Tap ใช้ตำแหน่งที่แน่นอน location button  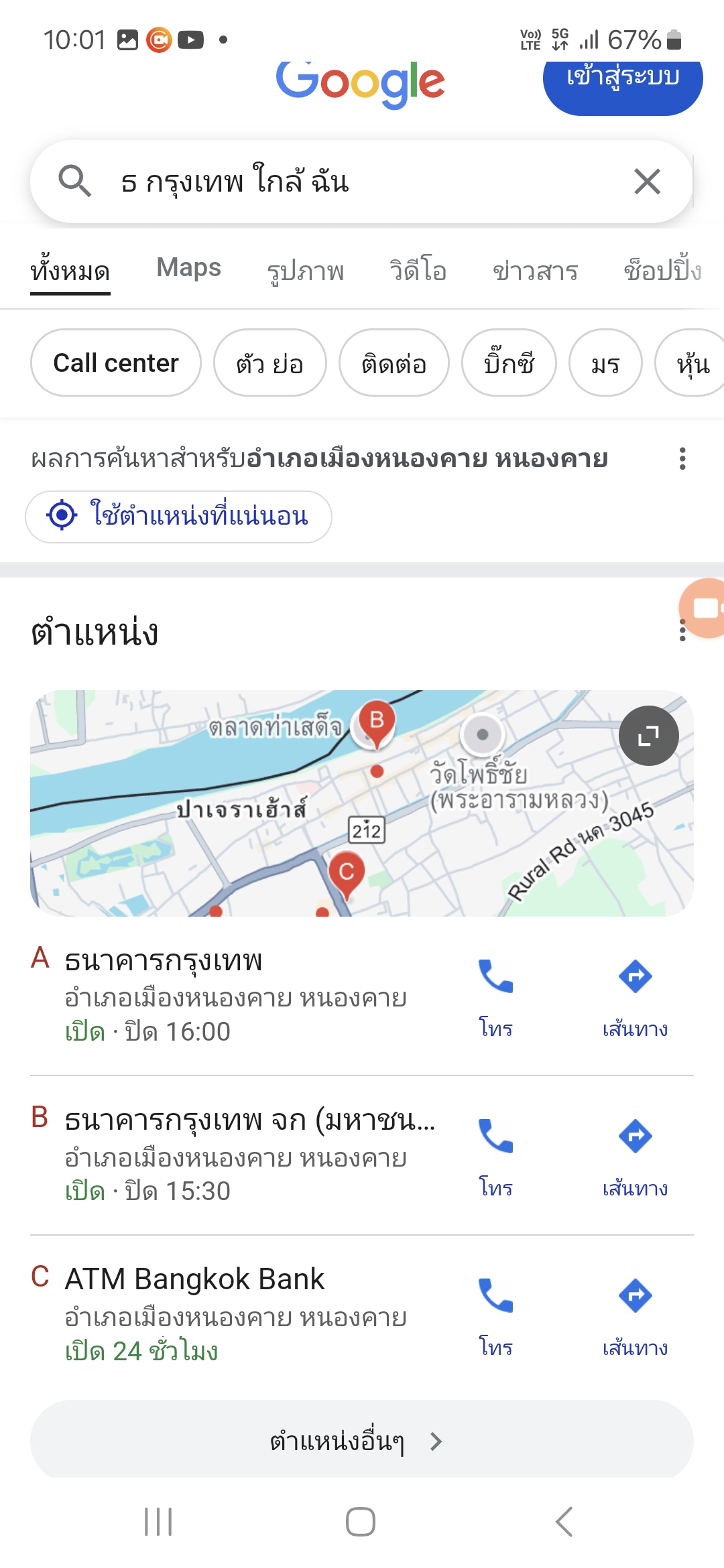(178, 516)
